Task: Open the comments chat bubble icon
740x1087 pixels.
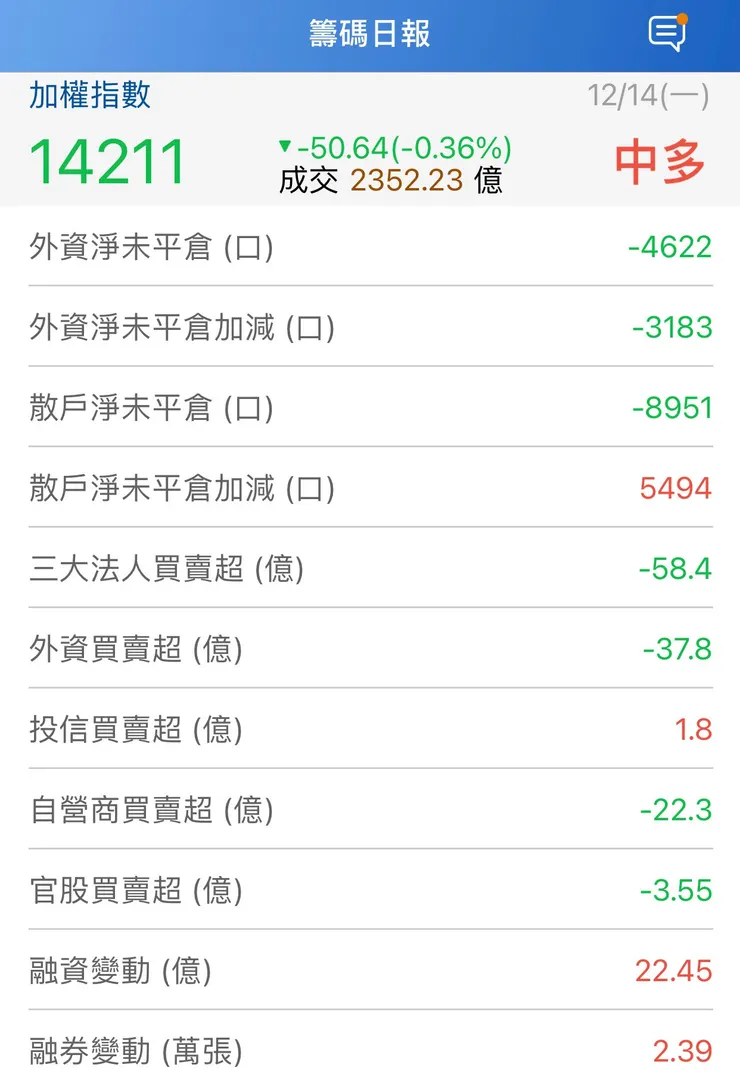Action: coord(666,32)
